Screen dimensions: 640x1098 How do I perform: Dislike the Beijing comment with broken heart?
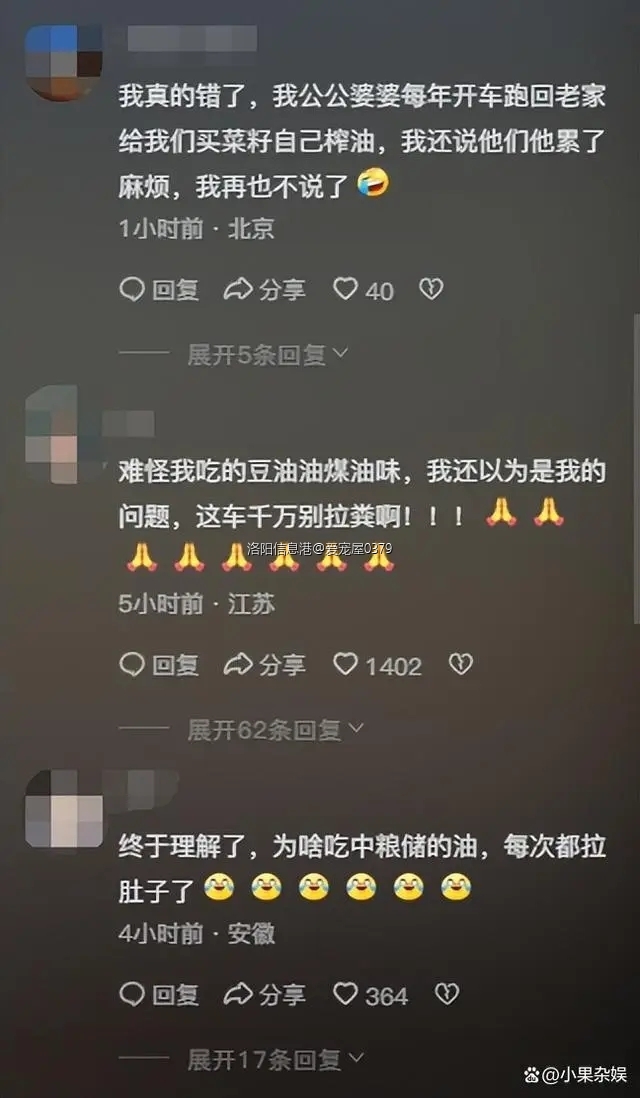[430, 290]
